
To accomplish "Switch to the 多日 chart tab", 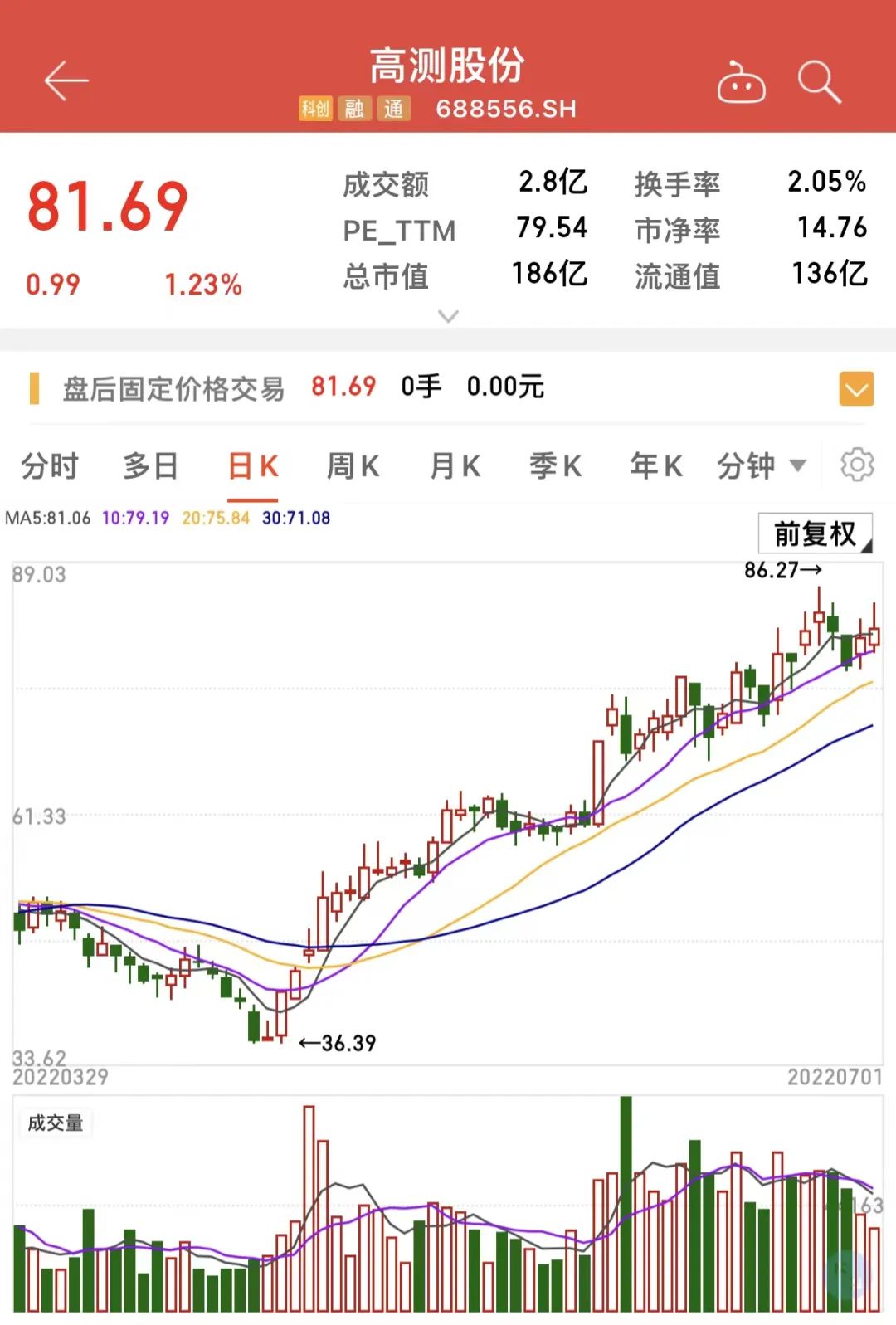I will tap(150, 466).
